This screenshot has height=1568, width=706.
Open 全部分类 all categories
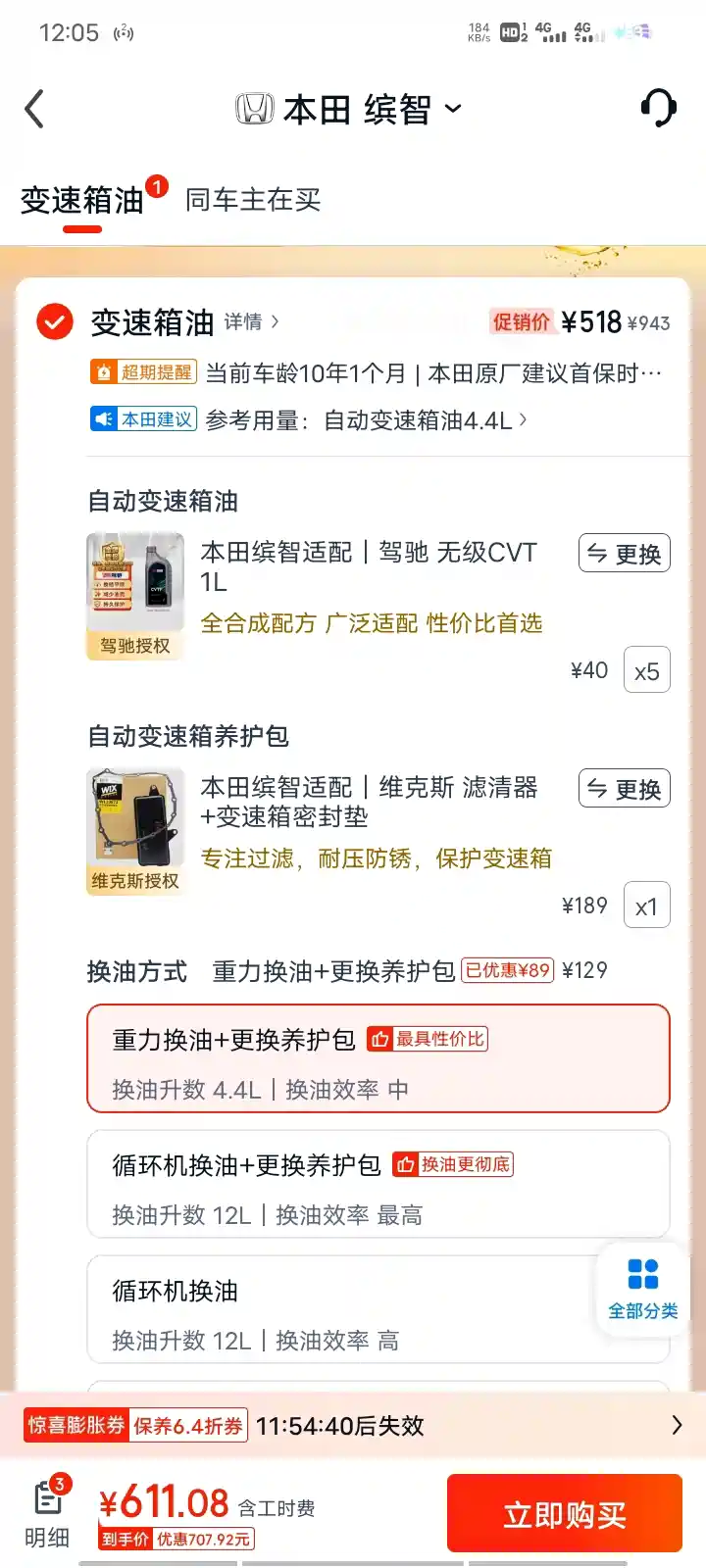coord(642,1289)
